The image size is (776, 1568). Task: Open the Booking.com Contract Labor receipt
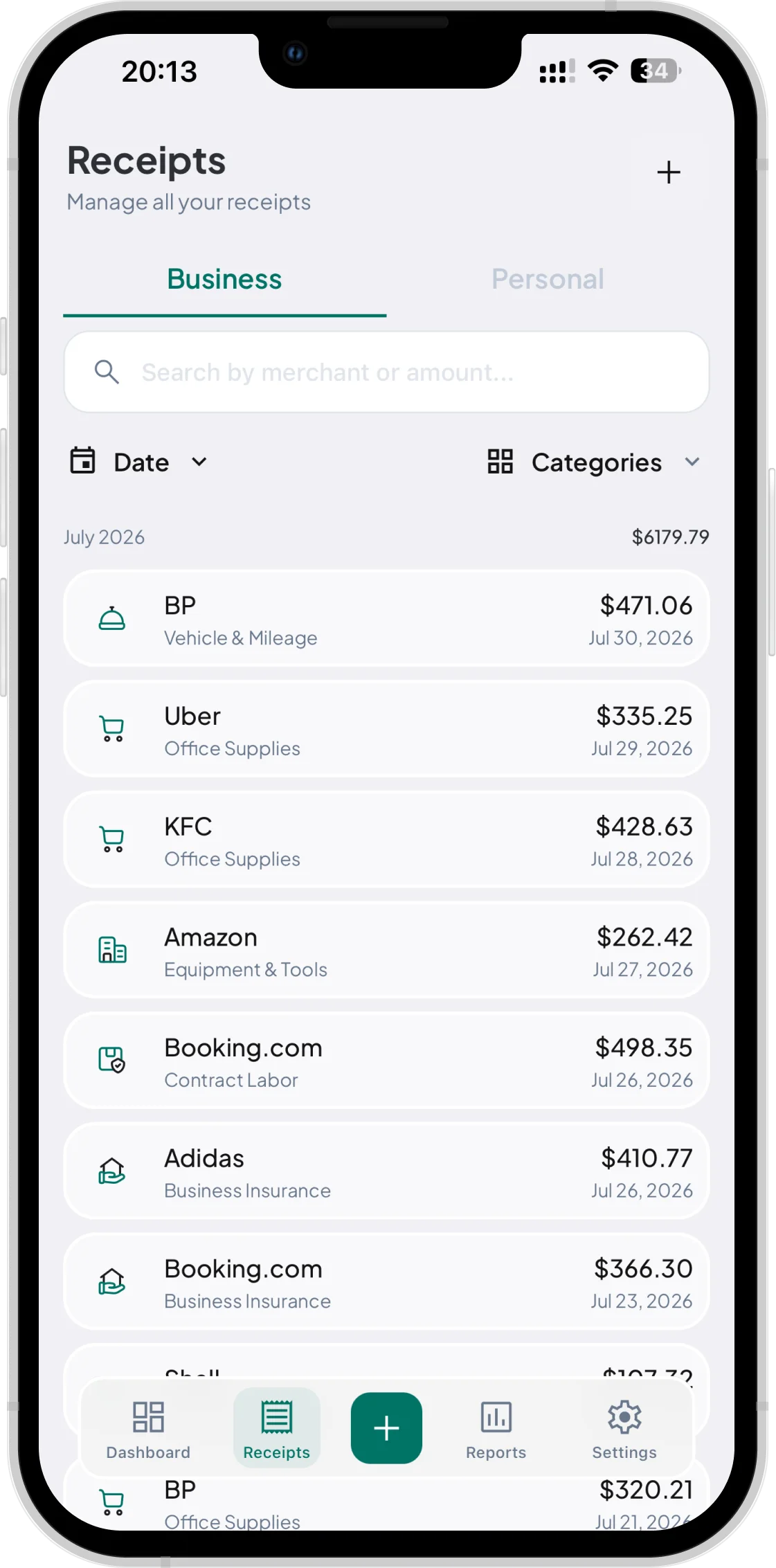click(x=386, y=1061)
